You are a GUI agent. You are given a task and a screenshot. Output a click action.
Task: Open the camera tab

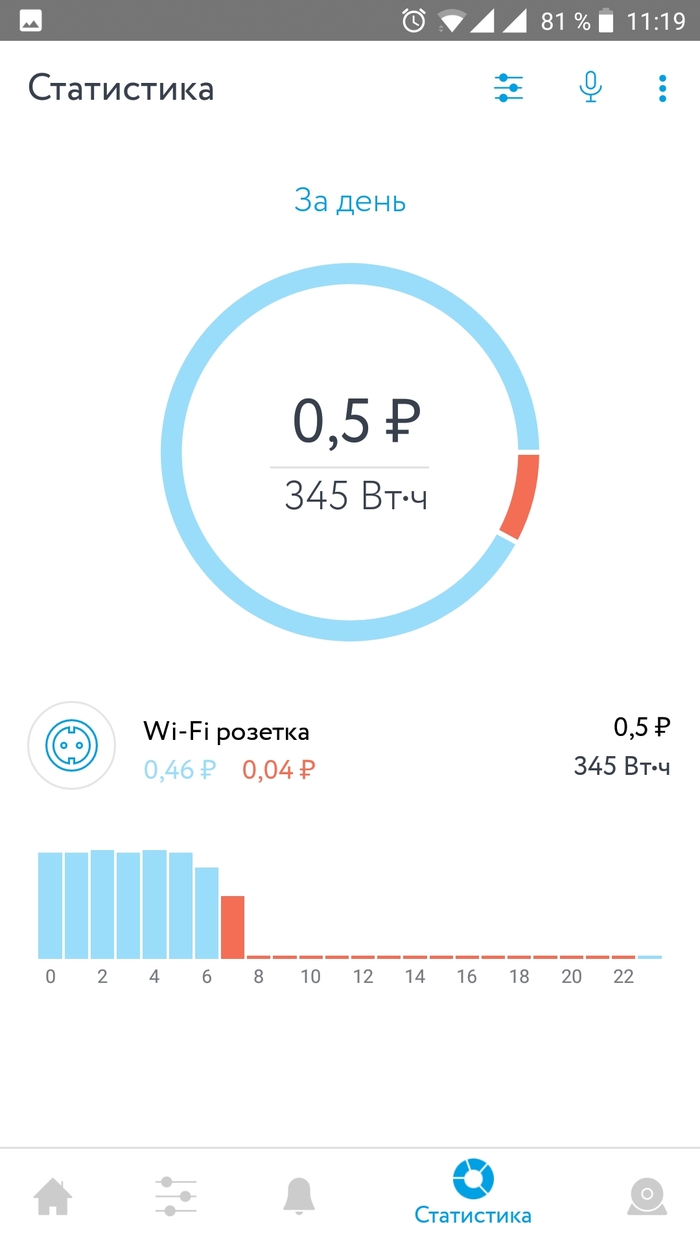(647, 1196)
